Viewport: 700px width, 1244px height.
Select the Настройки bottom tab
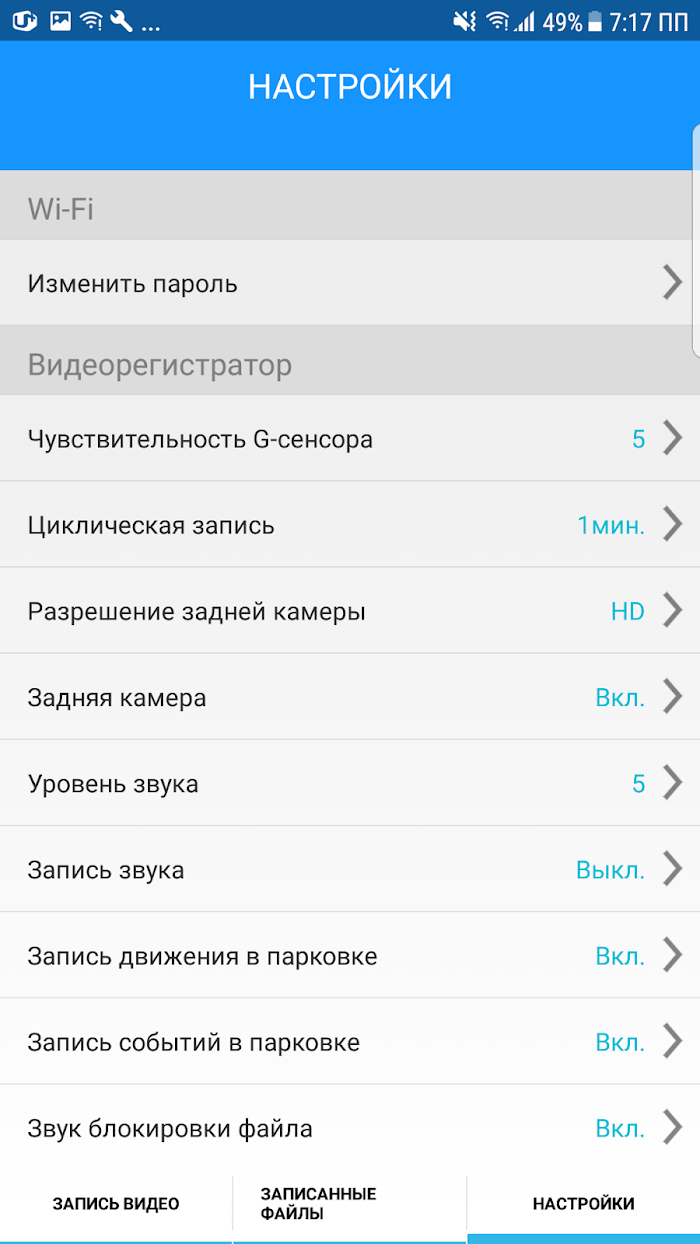pos(584,1204)
